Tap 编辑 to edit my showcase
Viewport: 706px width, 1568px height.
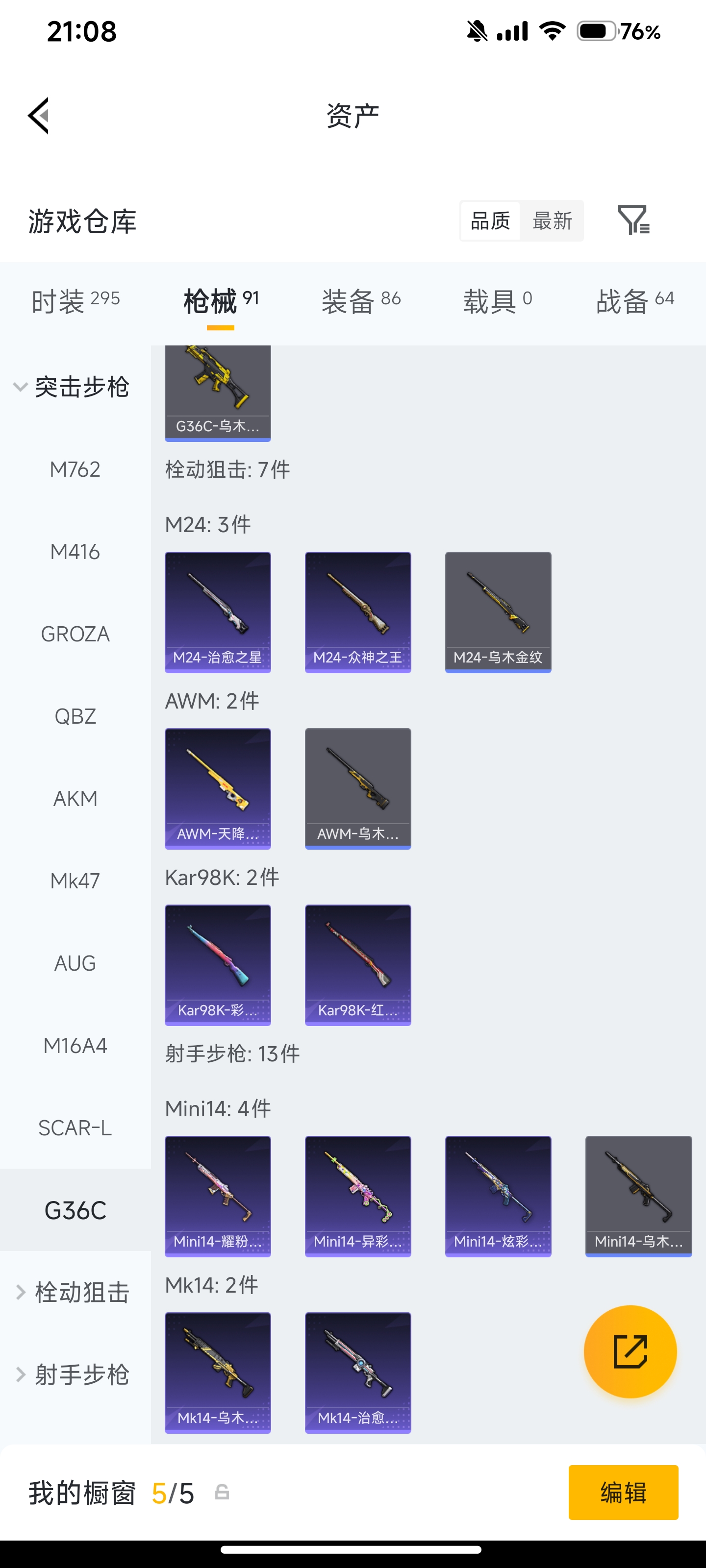pyautogui.click(x=623, y=1493)
